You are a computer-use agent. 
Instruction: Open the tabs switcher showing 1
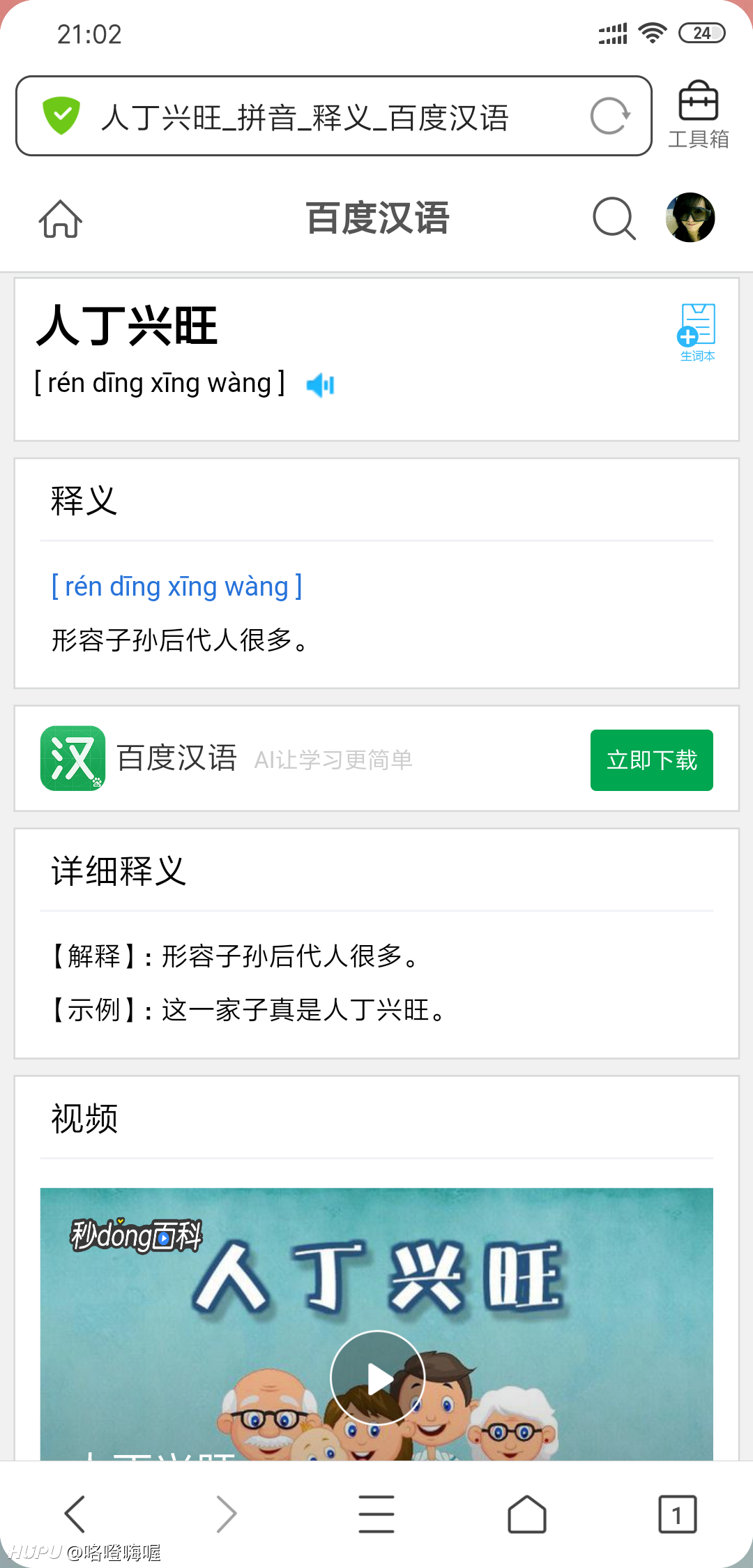678,1514
